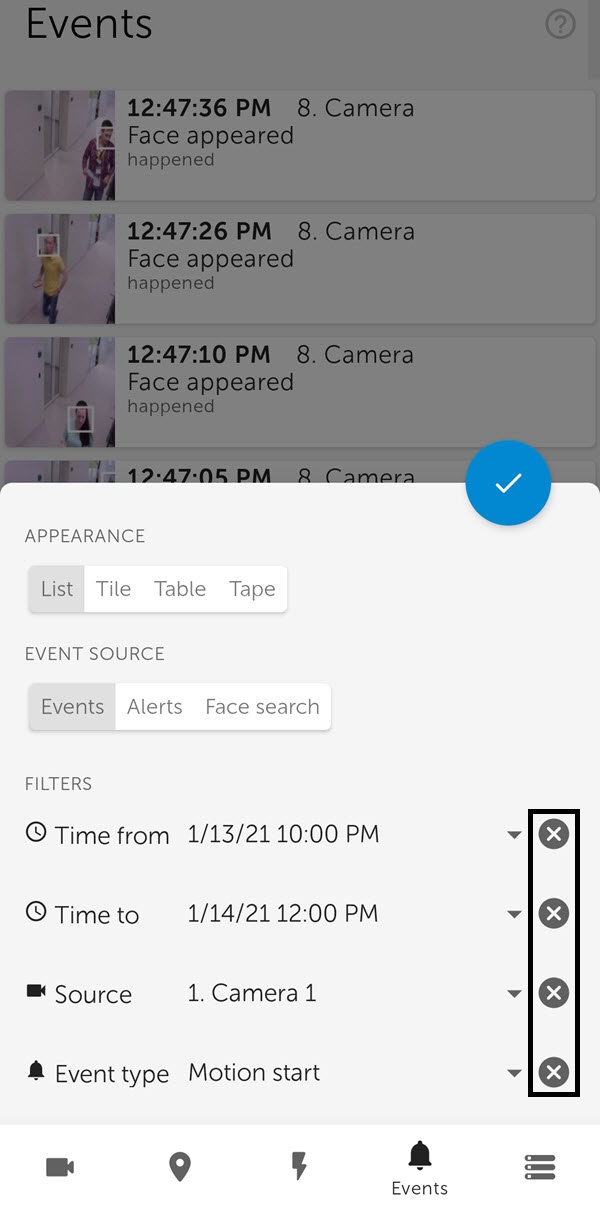Open the Time from date picker
The height and width of the screenshot is (1210, 600).
(x=513, y=834)
